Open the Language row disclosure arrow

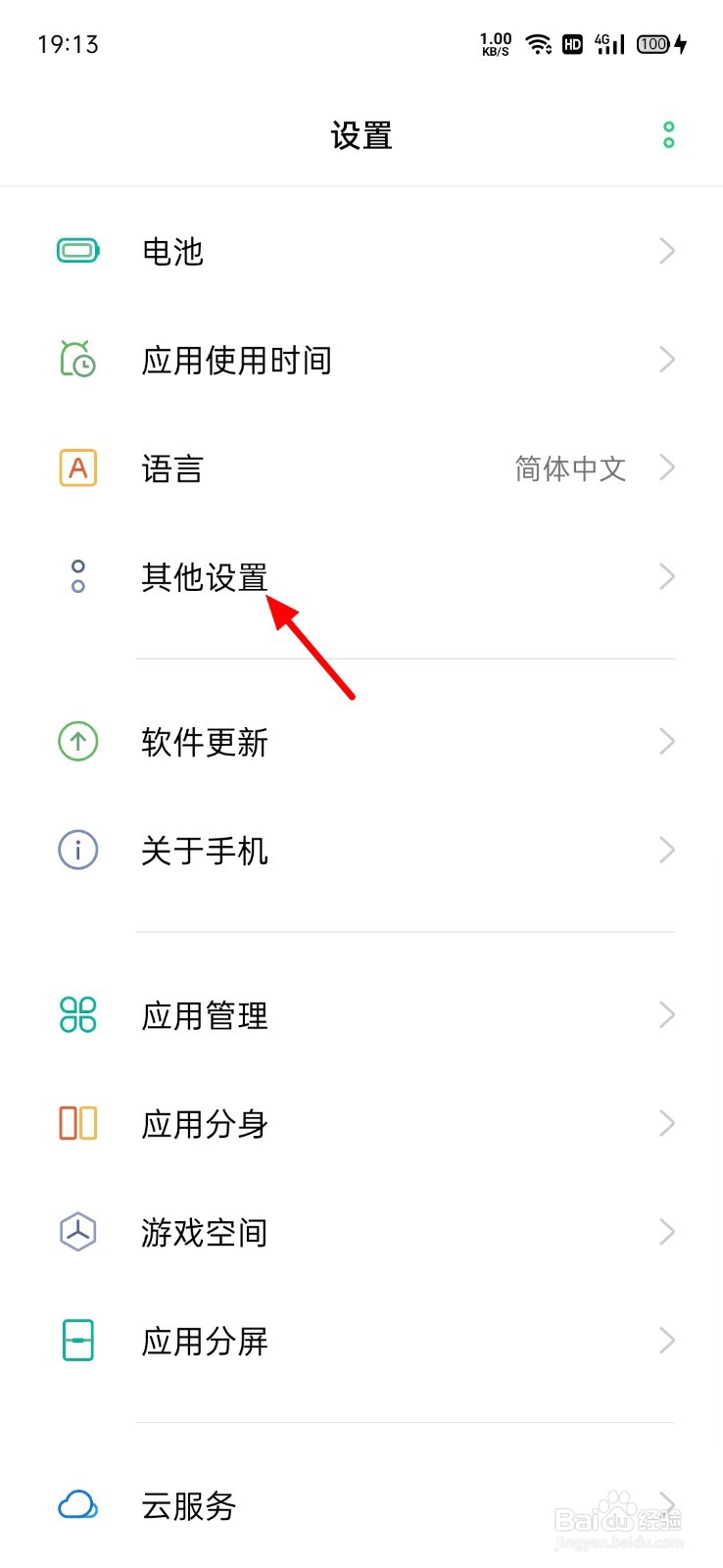[x=666, y=468]
